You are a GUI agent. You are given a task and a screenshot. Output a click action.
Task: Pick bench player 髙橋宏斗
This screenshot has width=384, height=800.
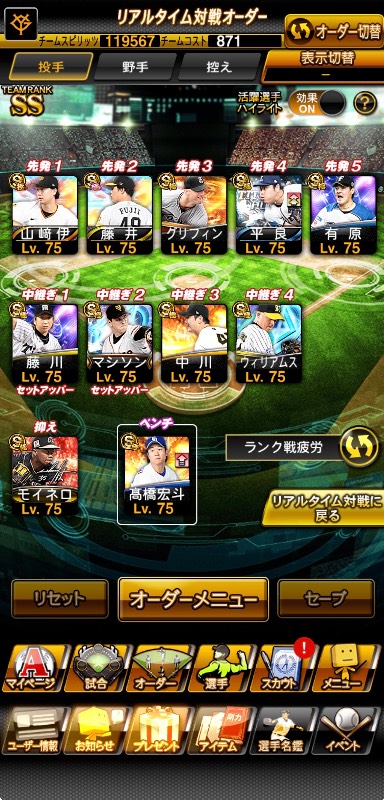[157, 474]
